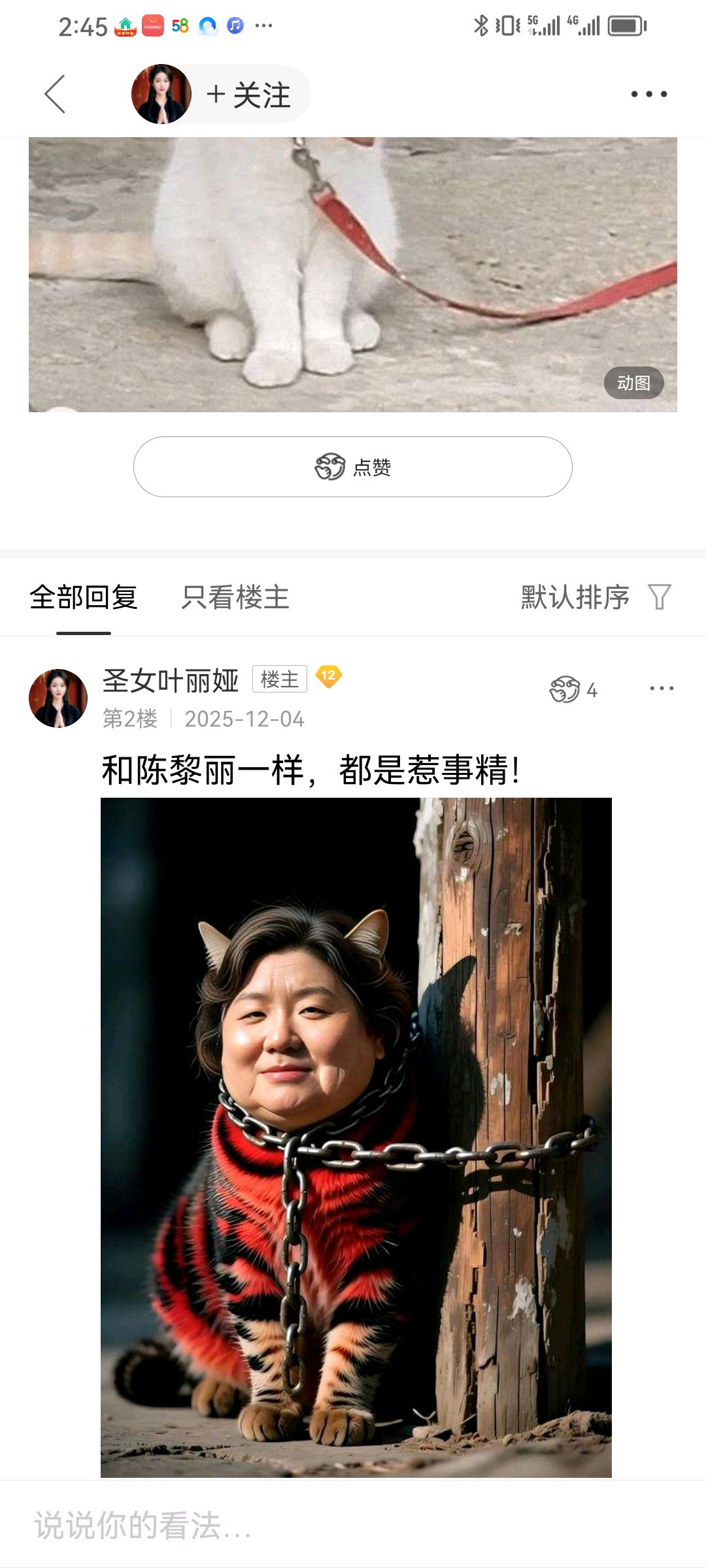
Task: Show only 只看楼主 replies
Action: click(235, 597)
